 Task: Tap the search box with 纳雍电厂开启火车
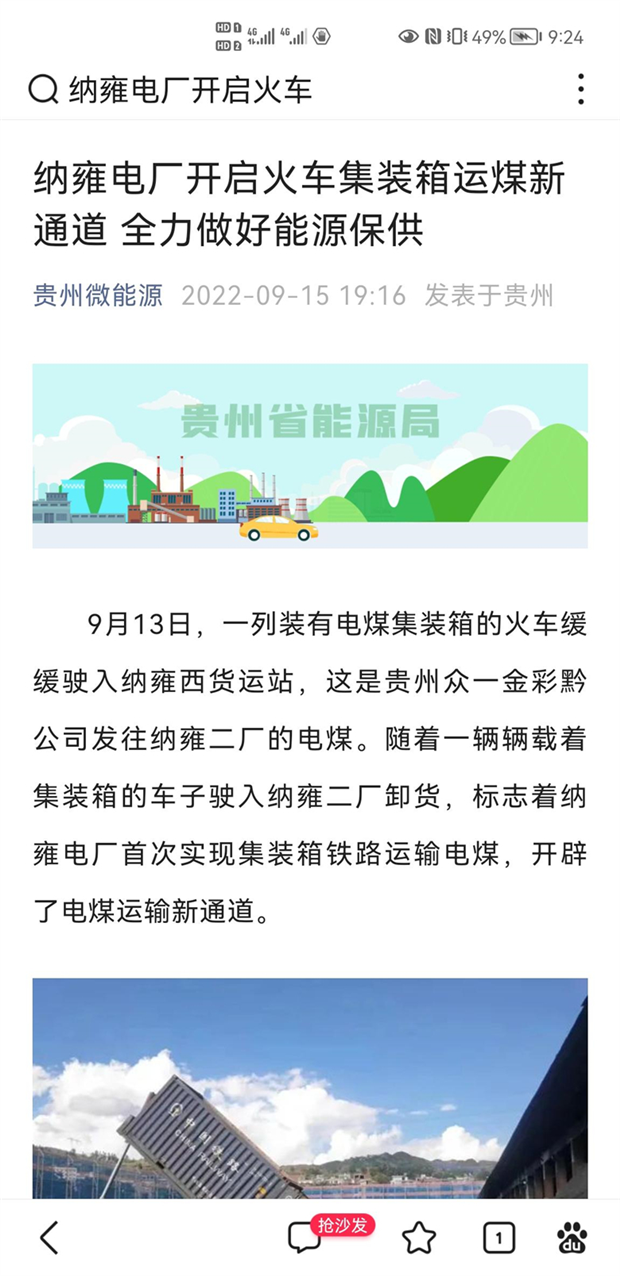190,90
